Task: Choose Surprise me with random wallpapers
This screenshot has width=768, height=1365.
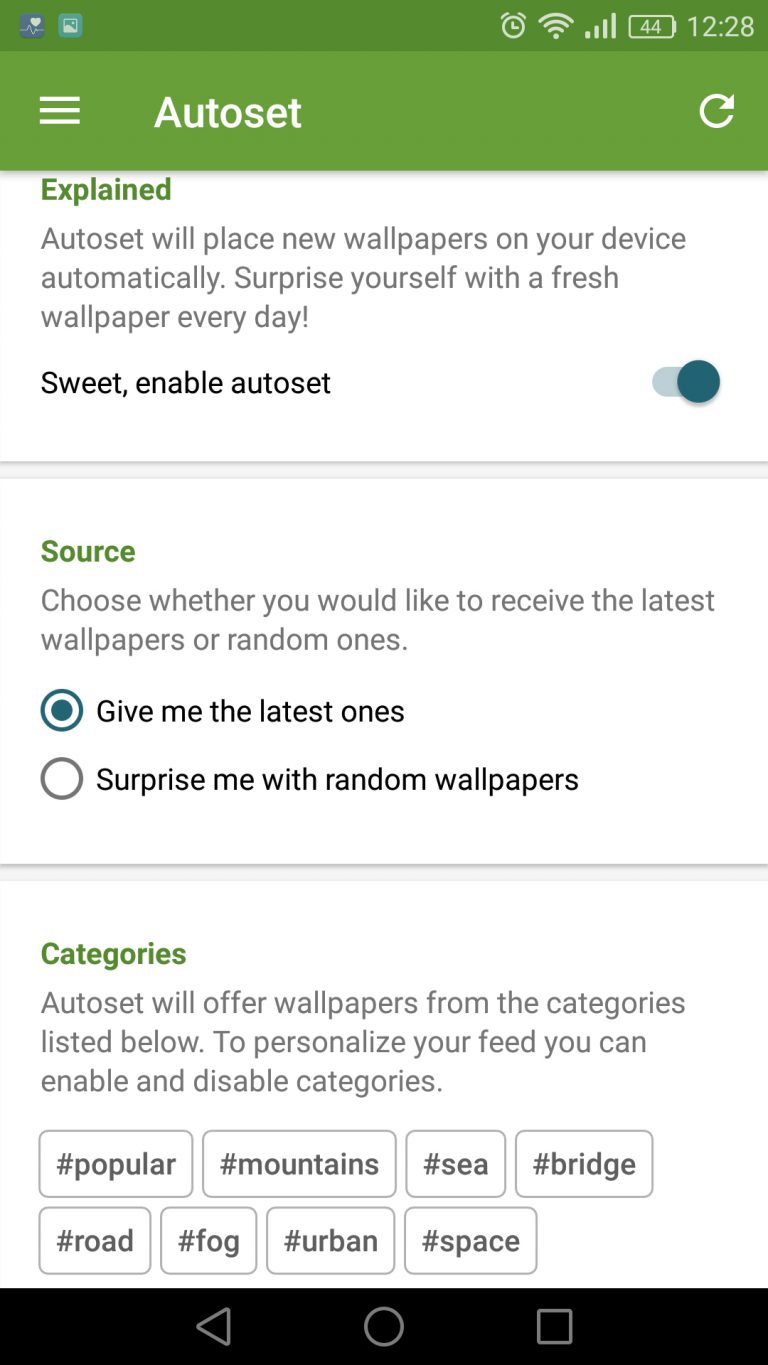Action: pos(310,779)
